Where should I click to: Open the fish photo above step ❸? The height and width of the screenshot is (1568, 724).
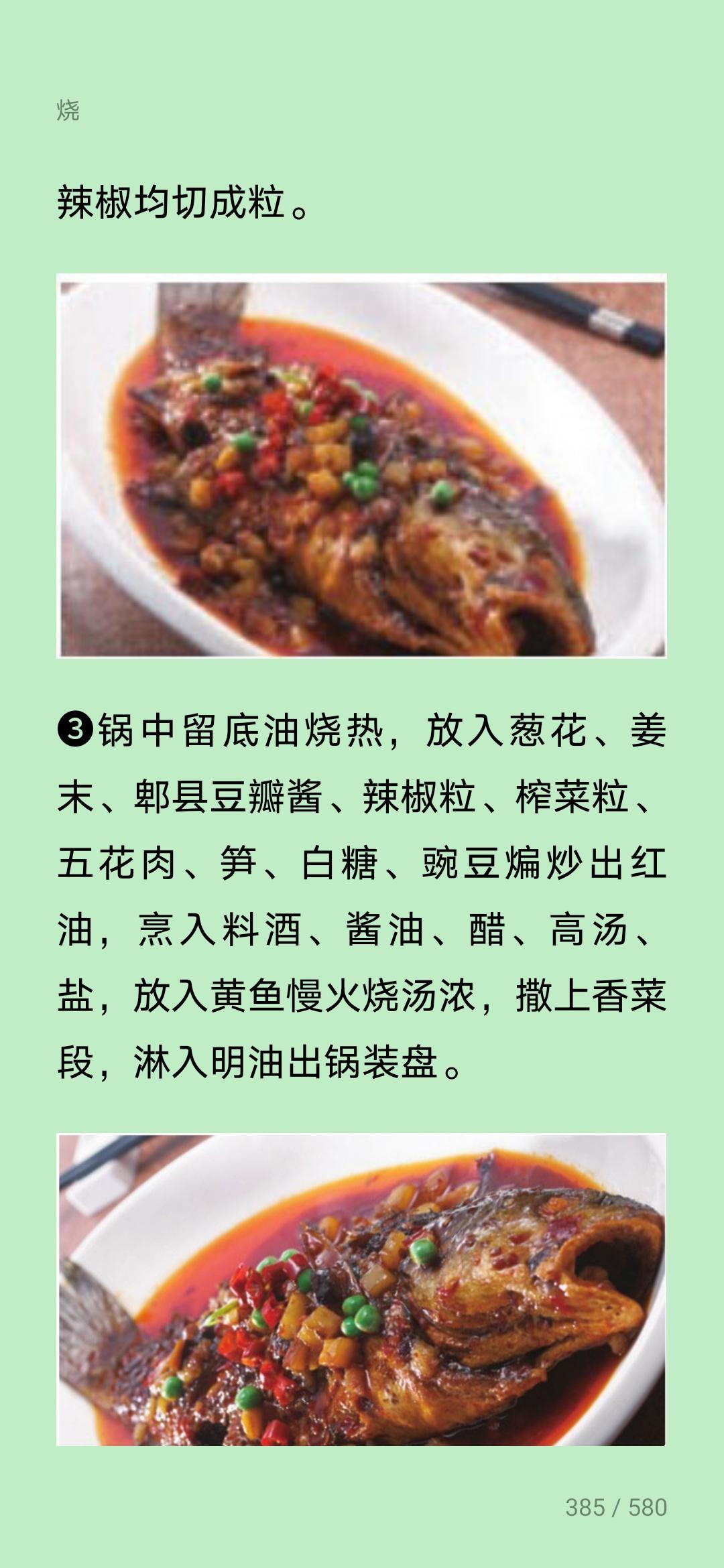point(361,466)
